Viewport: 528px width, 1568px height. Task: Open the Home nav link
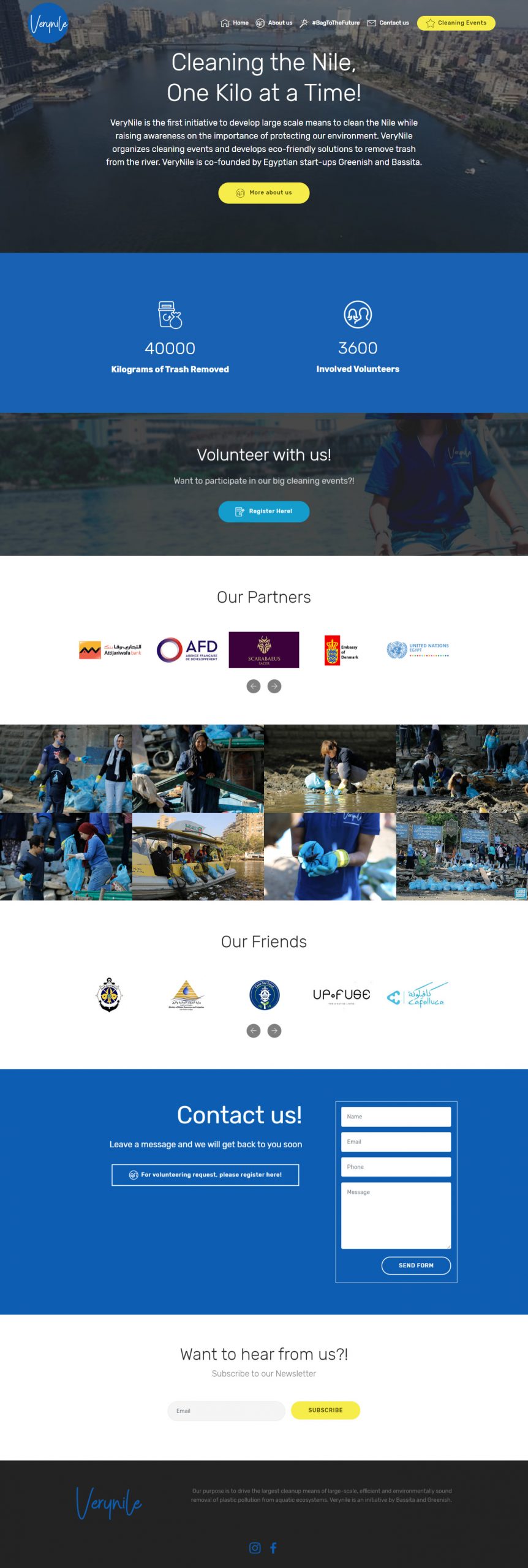click(235, 23)
